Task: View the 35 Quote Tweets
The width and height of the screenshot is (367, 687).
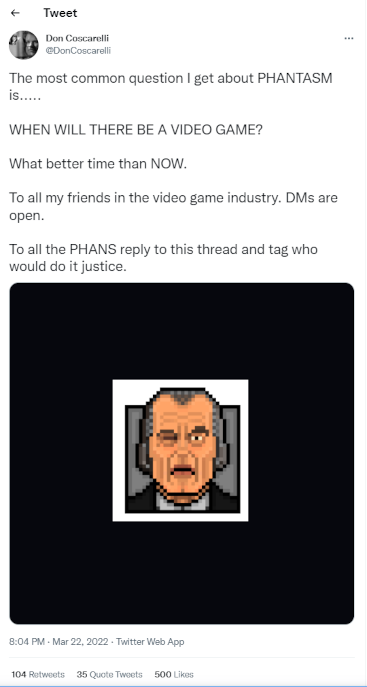Action: (109, 674)
